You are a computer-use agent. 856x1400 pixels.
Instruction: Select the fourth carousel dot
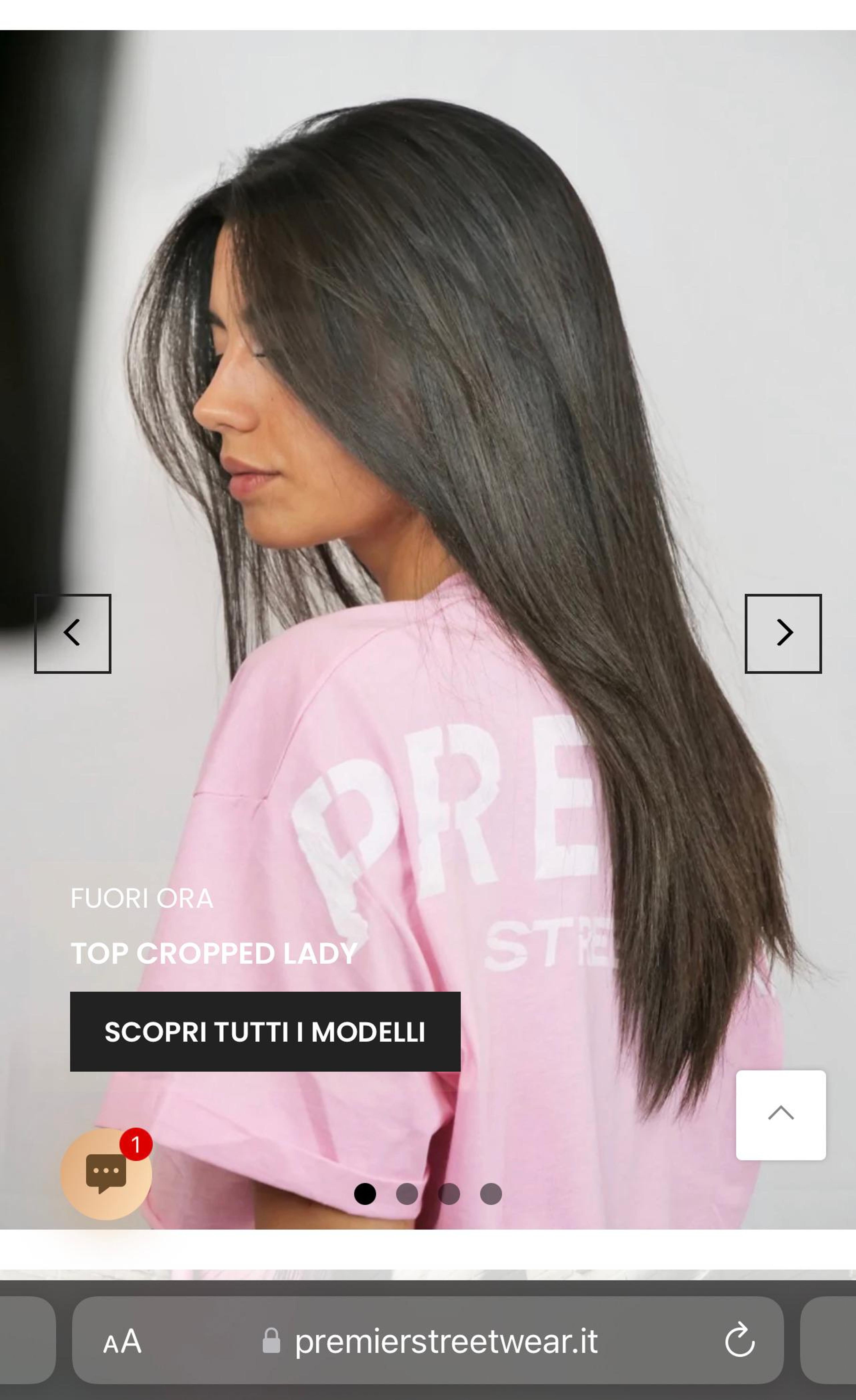491,1194
